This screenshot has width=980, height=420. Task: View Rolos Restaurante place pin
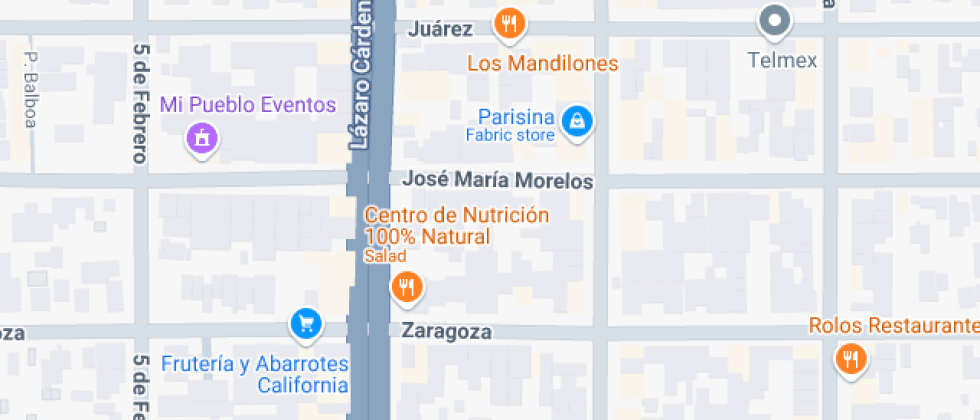point(849,358)
